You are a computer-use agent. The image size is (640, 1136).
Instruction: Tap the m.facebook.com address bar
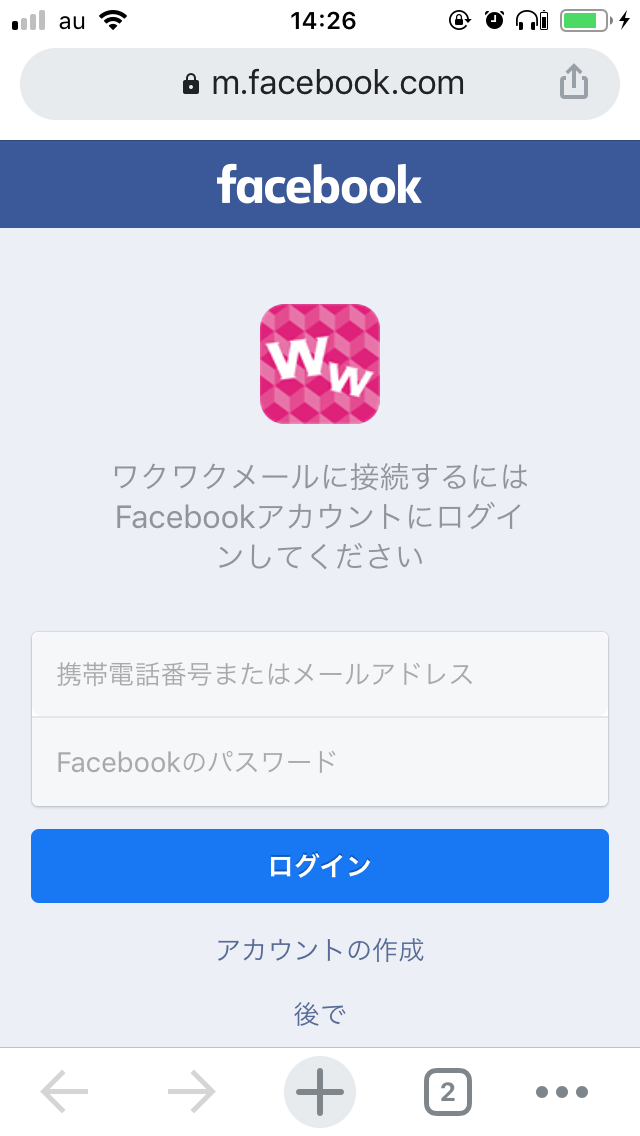tap(320, 83)
